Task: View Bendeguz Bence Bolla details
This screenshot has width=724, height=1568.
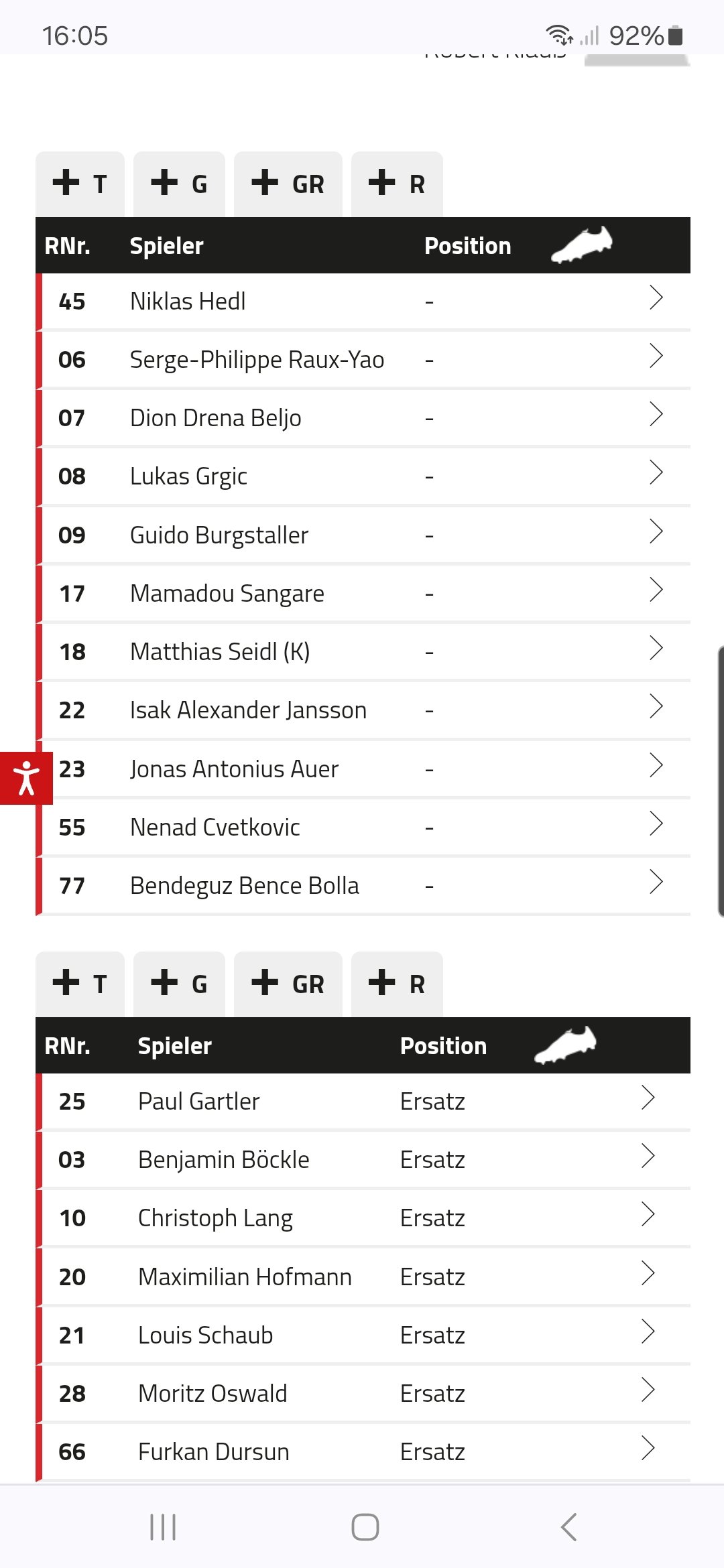Action: coord(363,886)
